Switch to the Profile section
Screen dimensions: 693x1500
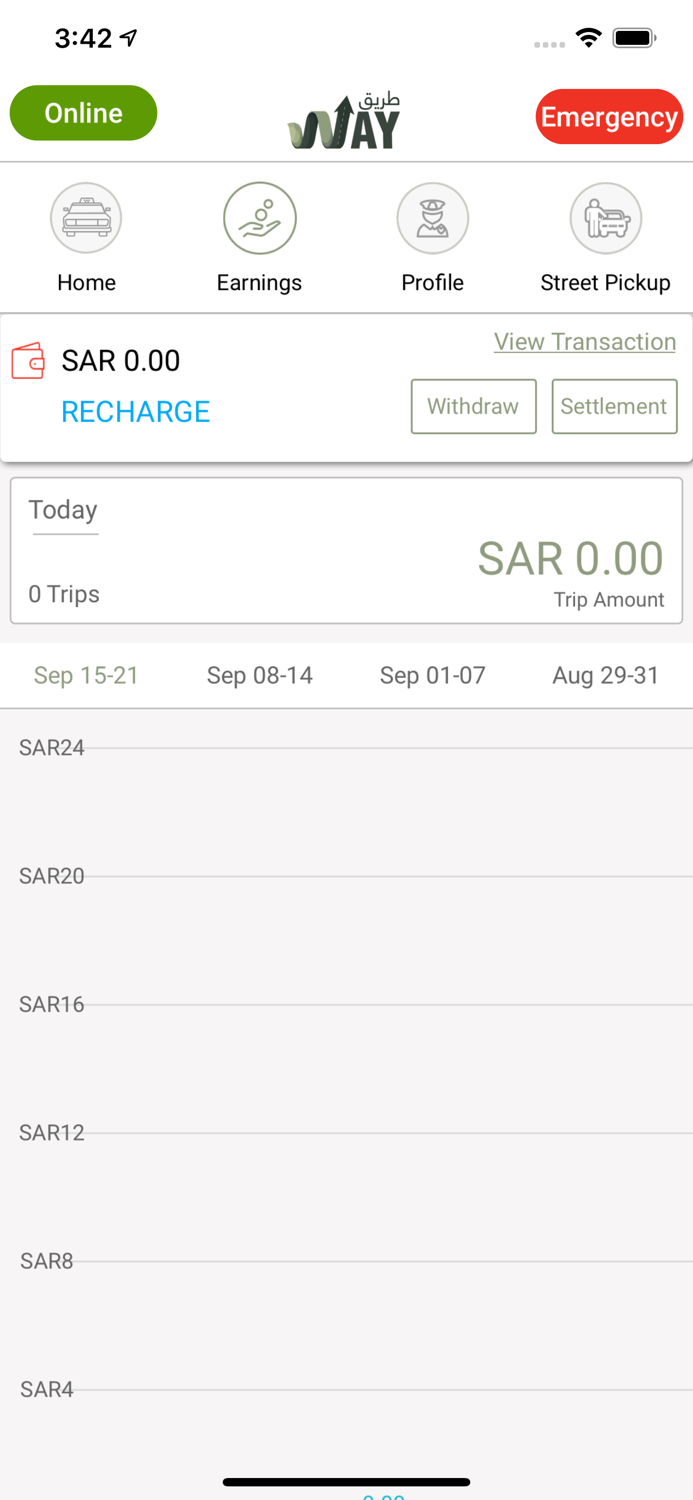[x=432, y=239]
